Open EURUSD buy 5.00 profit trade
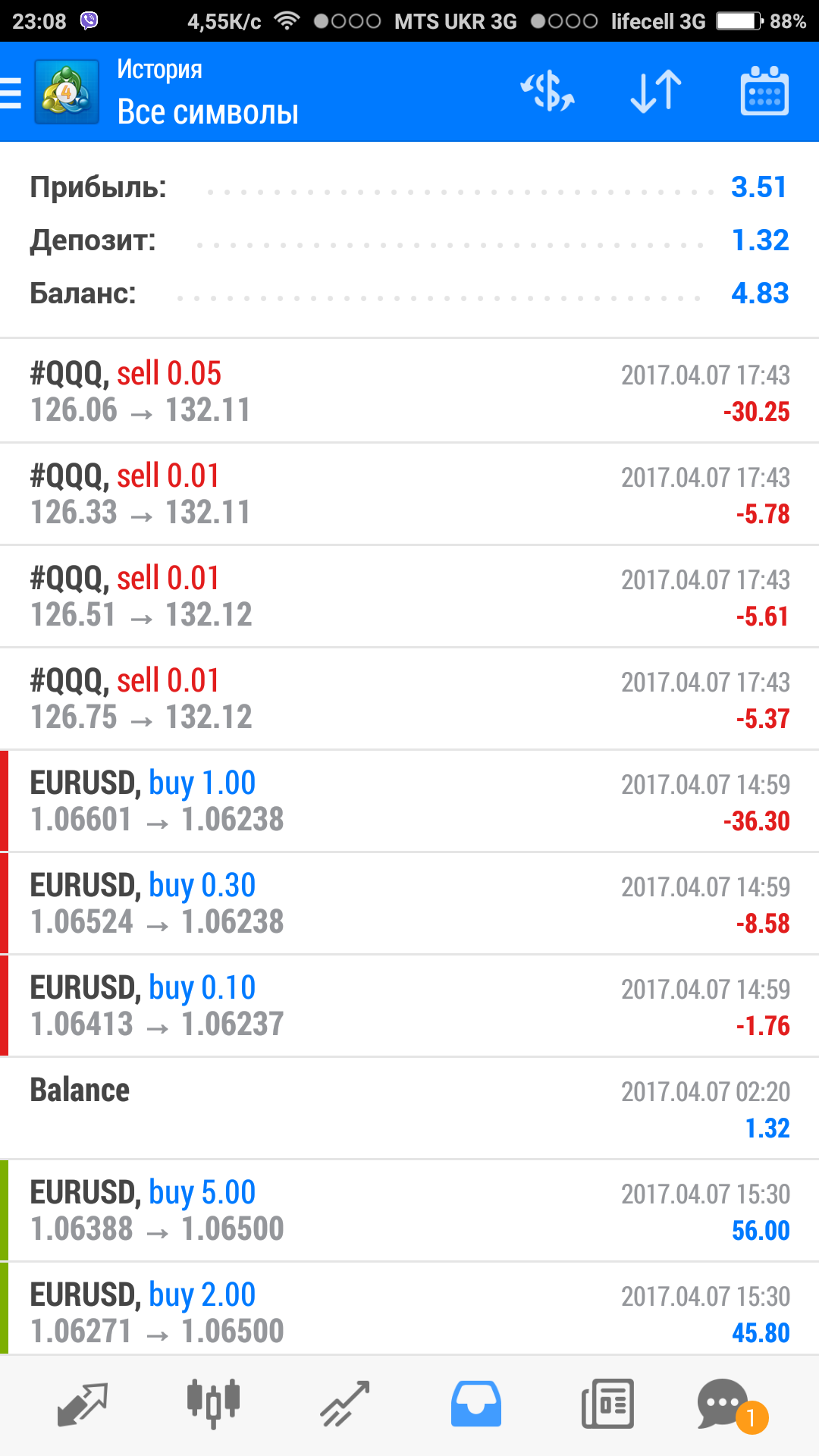The height and width of the screenshot is (1456, 819). click(409, 1210)
